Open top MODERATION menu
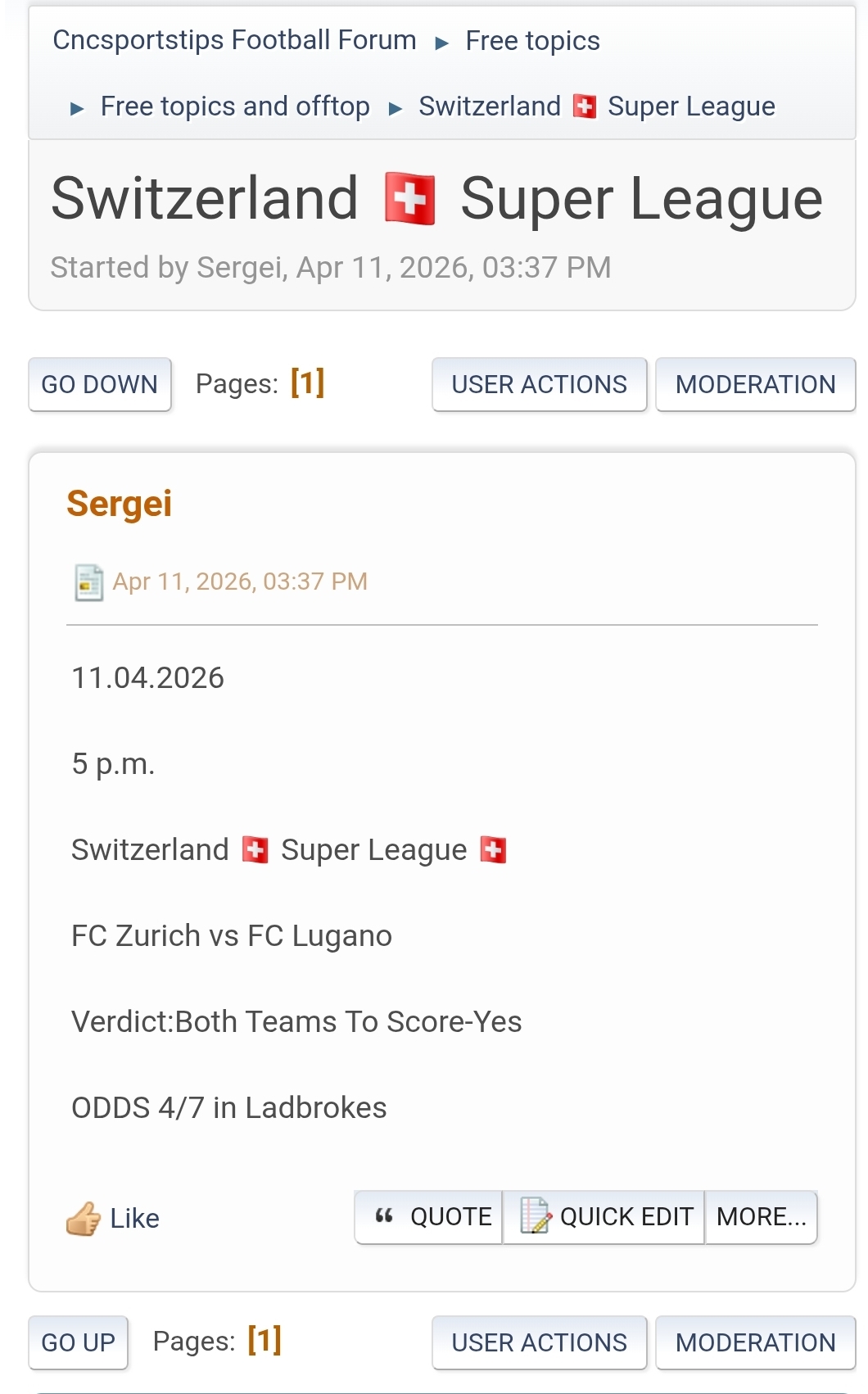Image resolution: width=868 pixels, height=1394 pixels. [755, 384]
